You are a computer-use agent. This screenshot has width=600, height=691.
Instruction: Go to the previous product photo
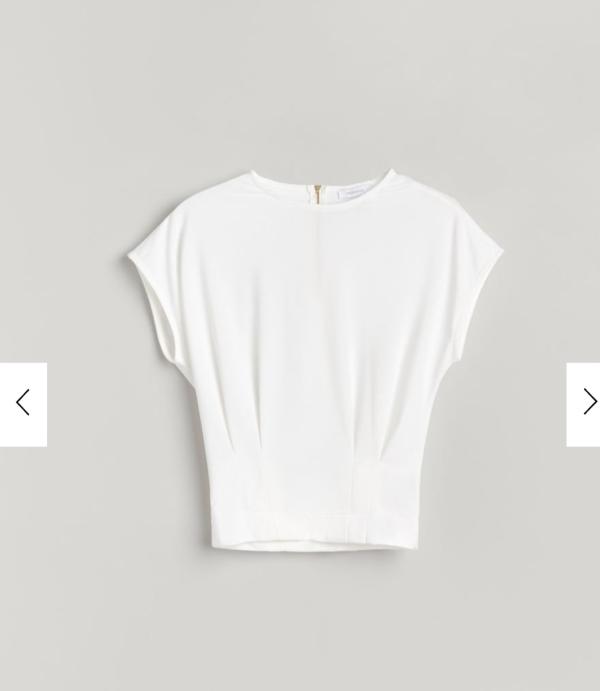click(23, 403)
